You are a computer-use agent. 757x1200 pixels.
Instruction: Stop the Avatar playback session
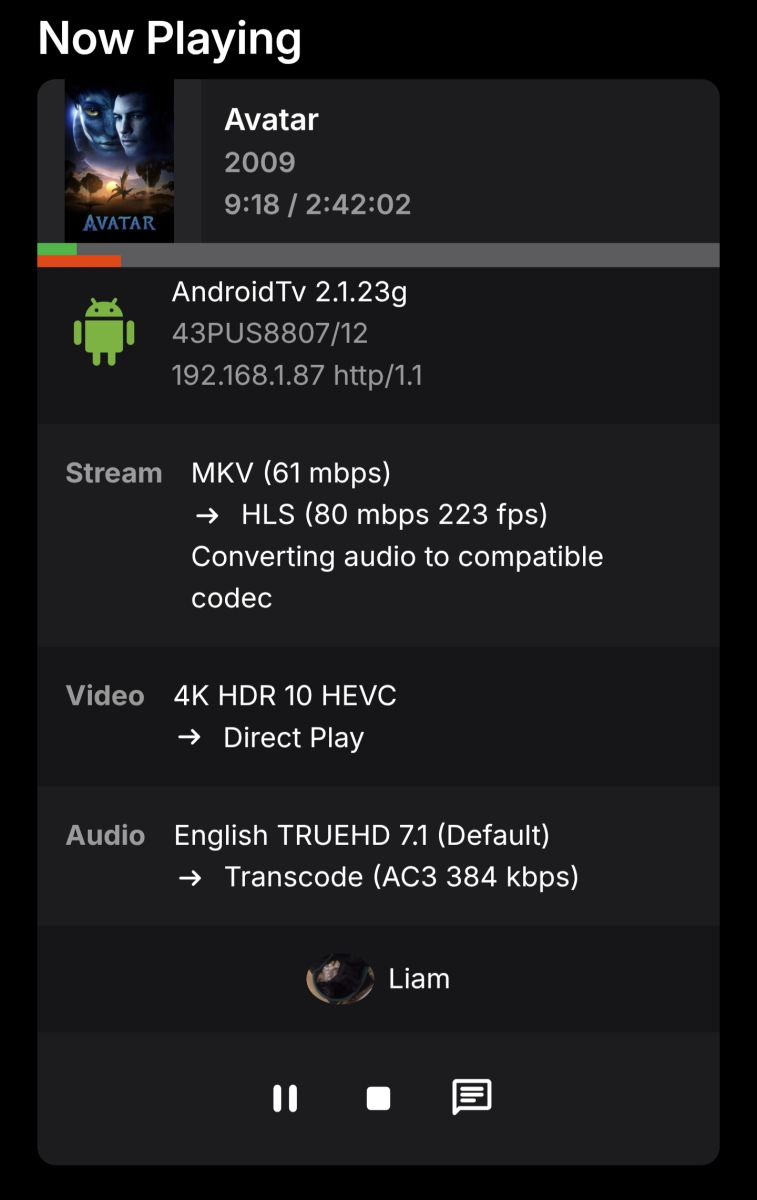378,1098
